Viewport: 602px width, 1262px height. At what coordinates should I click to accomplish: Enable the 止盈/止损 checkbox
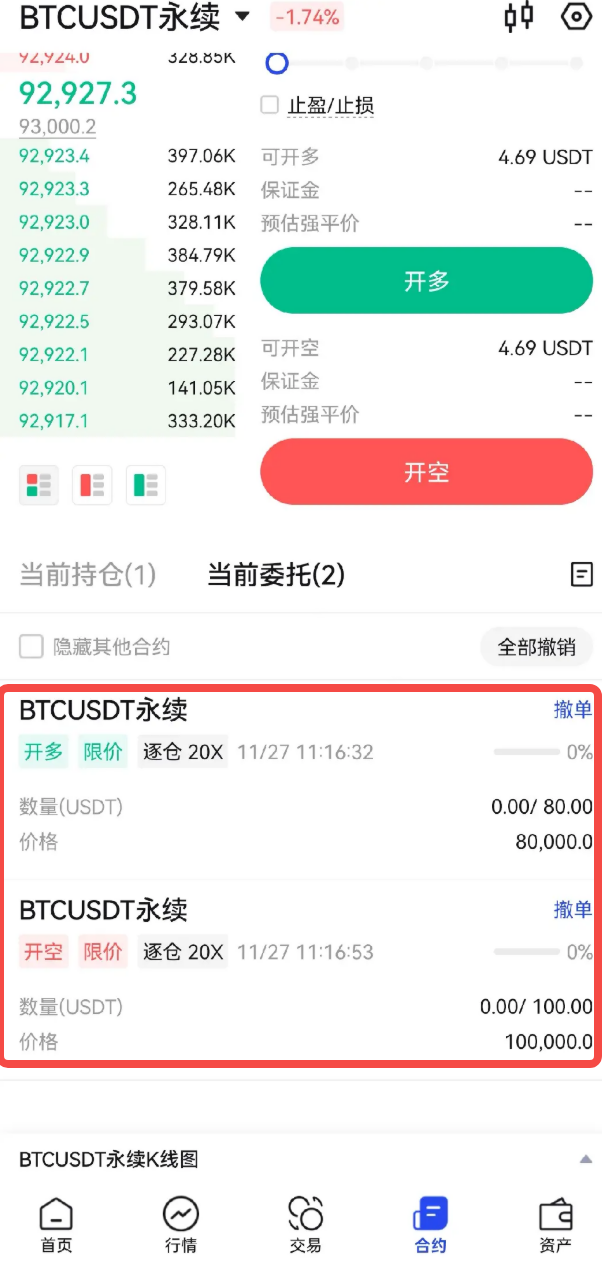click(x=270, y=105)
